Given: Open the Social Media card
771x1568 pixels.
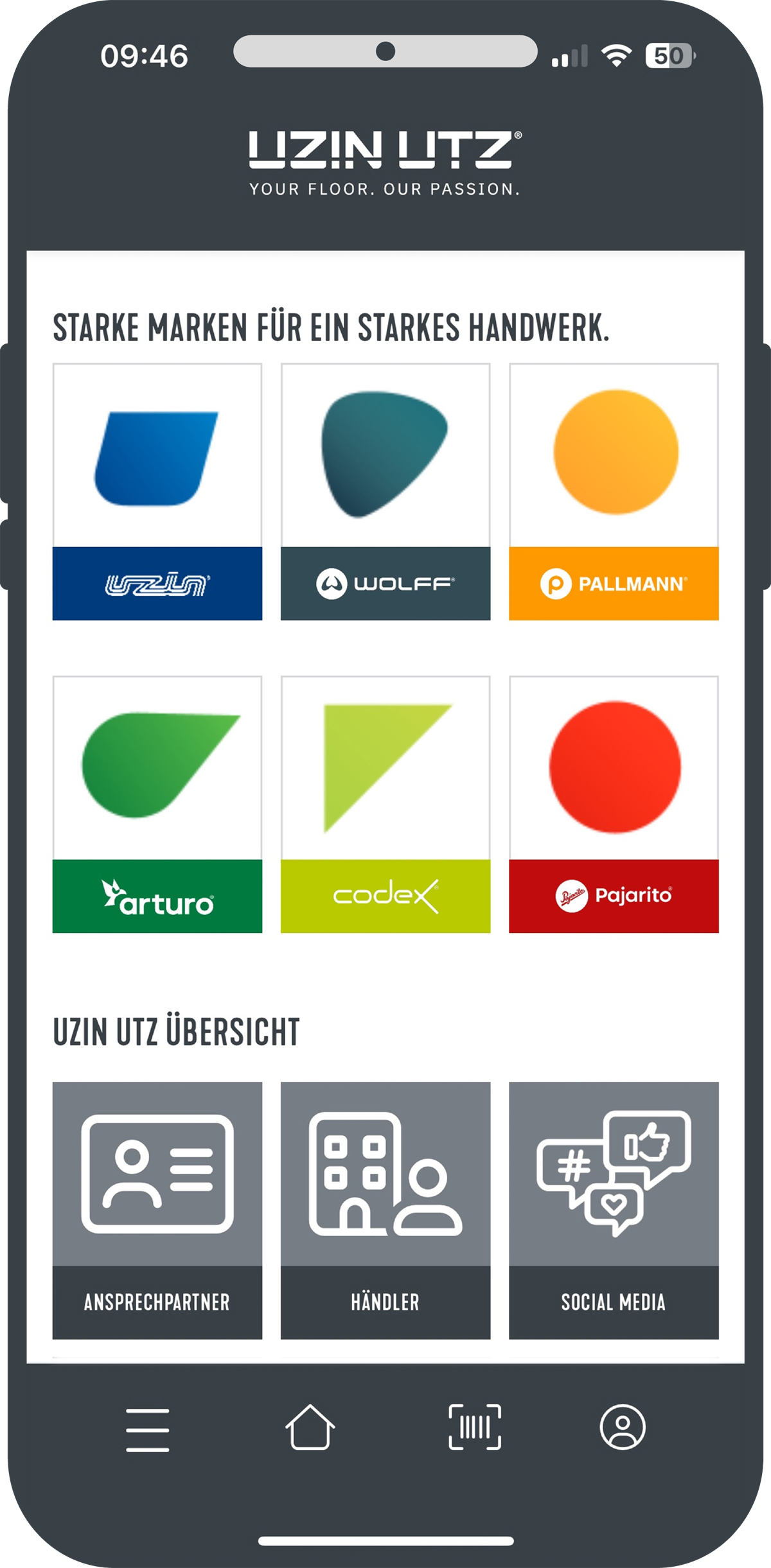Looking at the screenshot, I should [x=614, y=1210].
